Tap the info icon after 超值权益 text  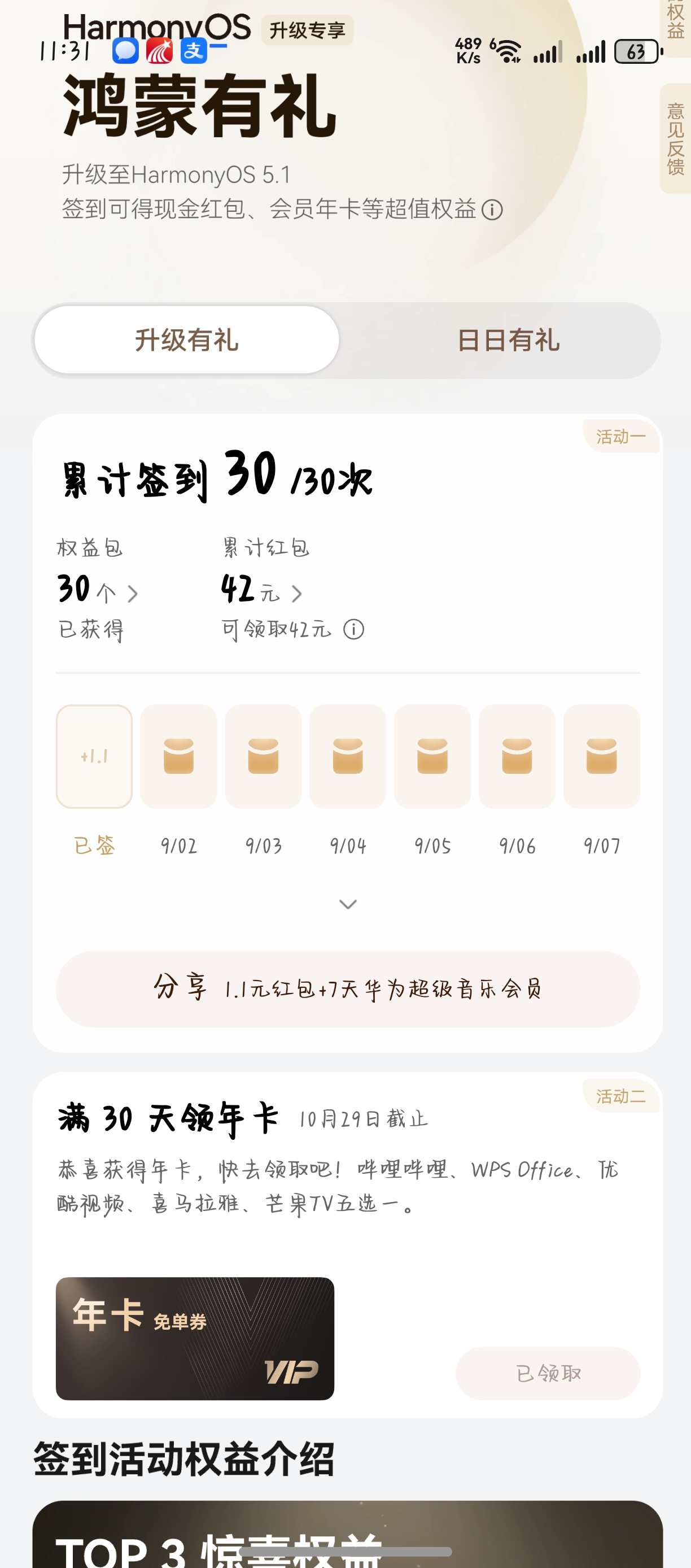tap(493, 210)
